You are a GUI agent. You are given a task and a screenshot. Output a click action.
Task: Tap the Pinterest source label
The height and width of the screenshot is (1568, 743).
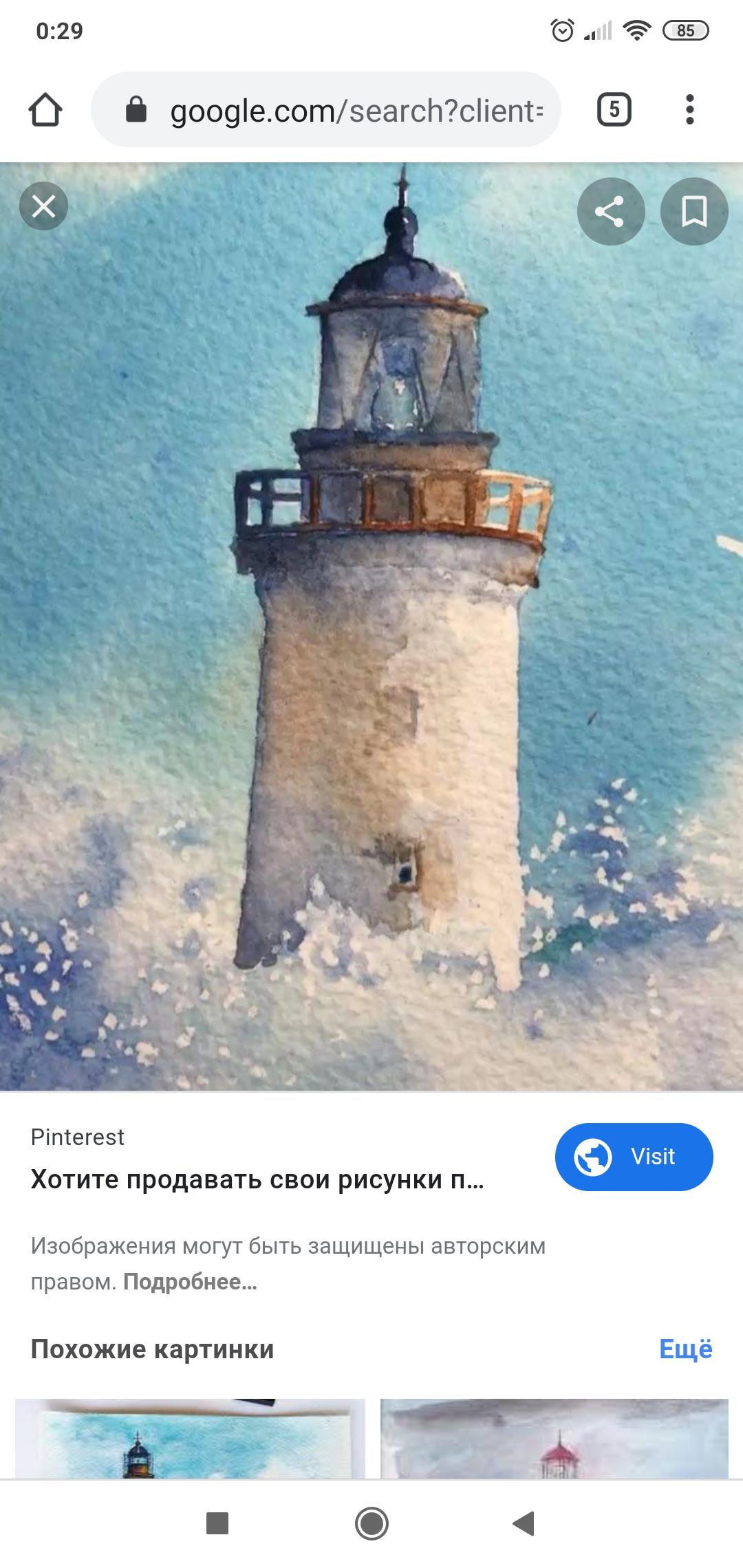[77, 1137]
